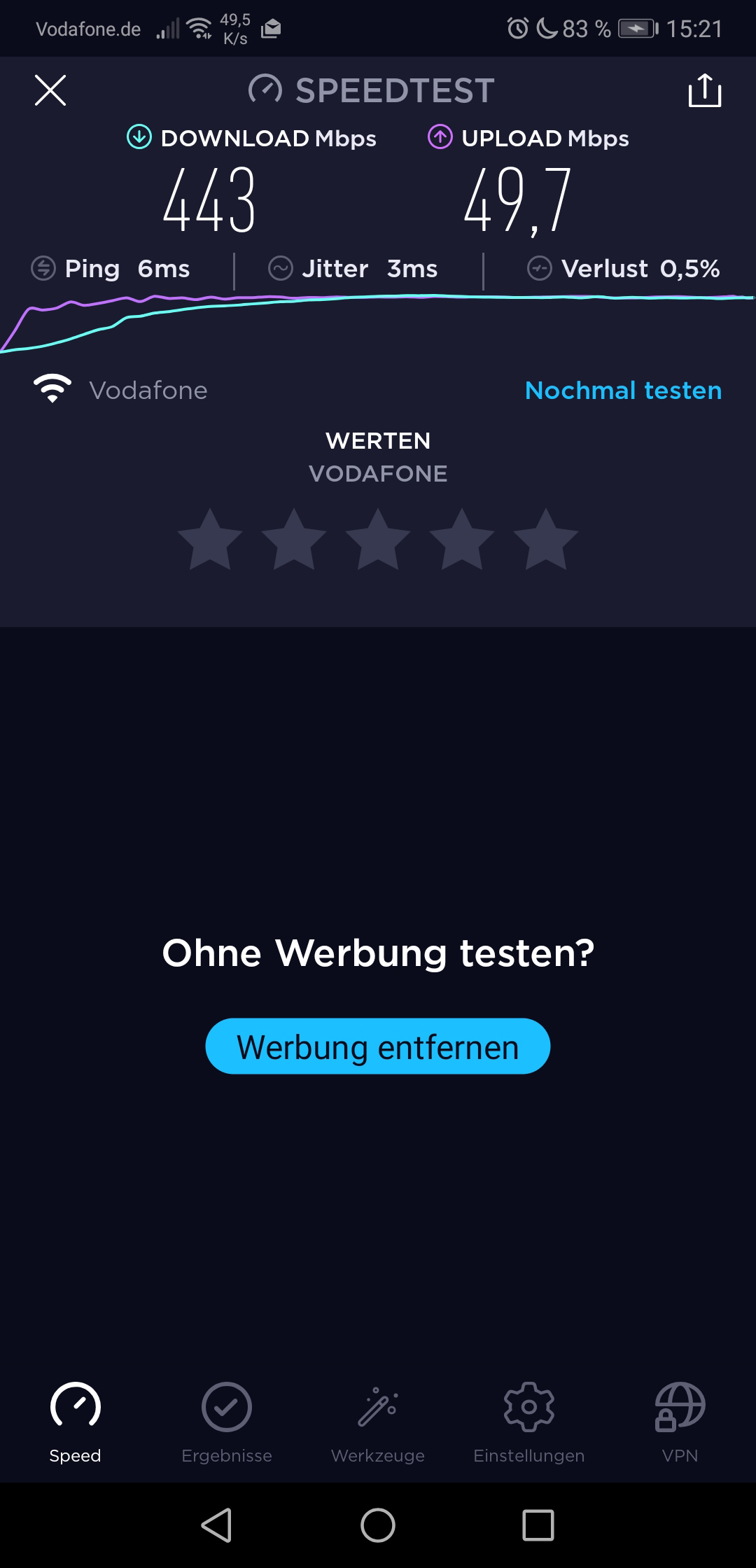Open the recent apps overview
Image resolution: width=756 pixels, height=1568 pixels.
(538, 1525)
